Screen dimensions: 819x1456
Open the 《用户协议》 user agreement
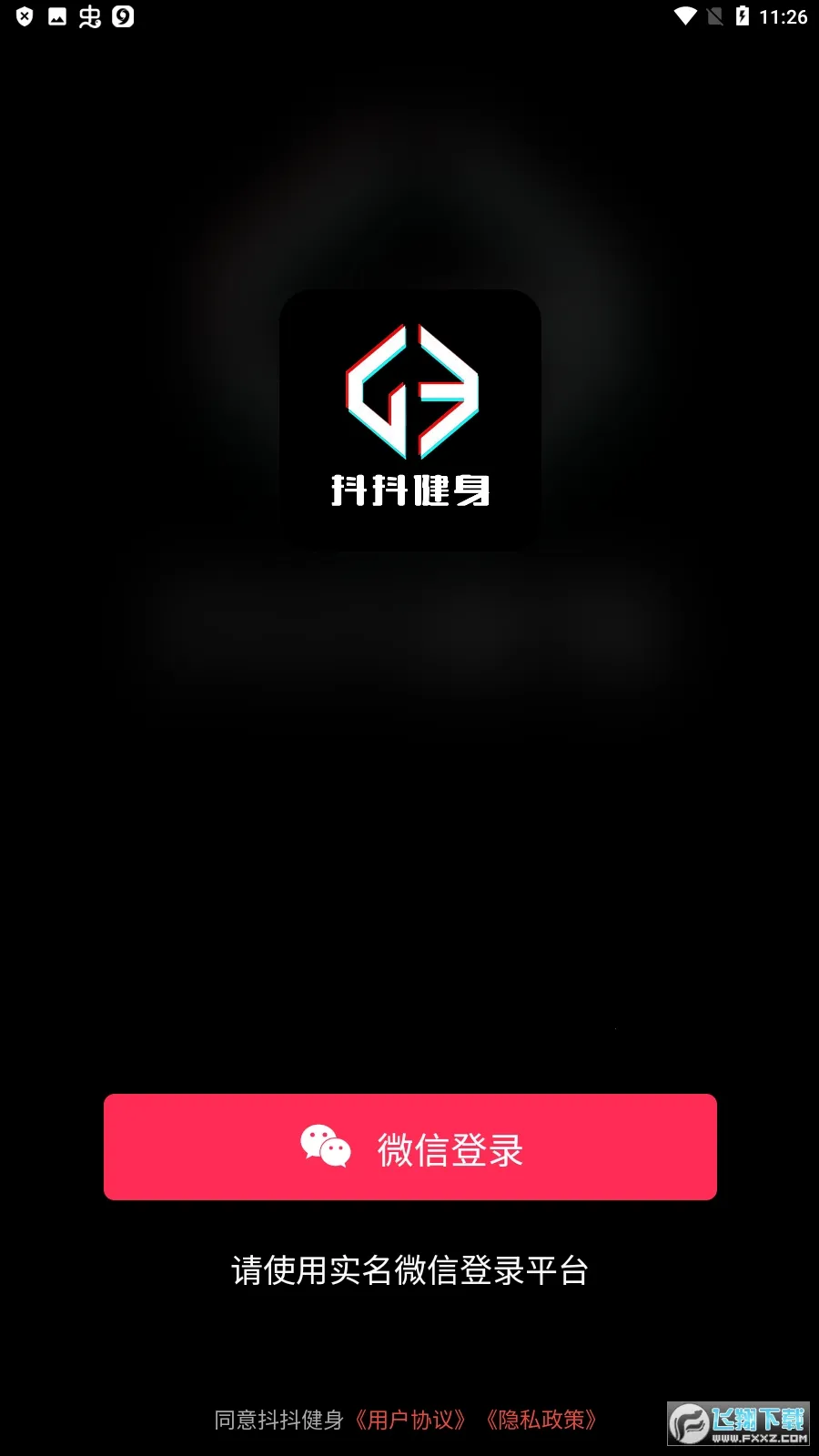pos(411,1420)
